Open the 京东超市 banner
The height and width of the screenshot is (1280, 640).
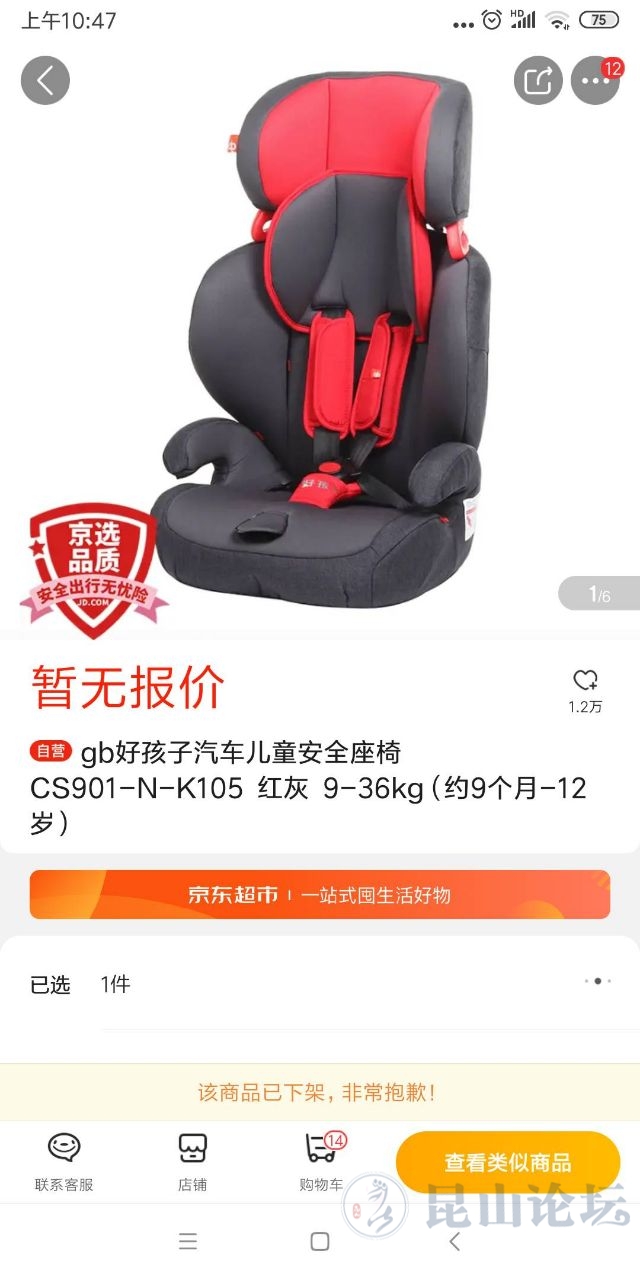[x=320, y=895]
